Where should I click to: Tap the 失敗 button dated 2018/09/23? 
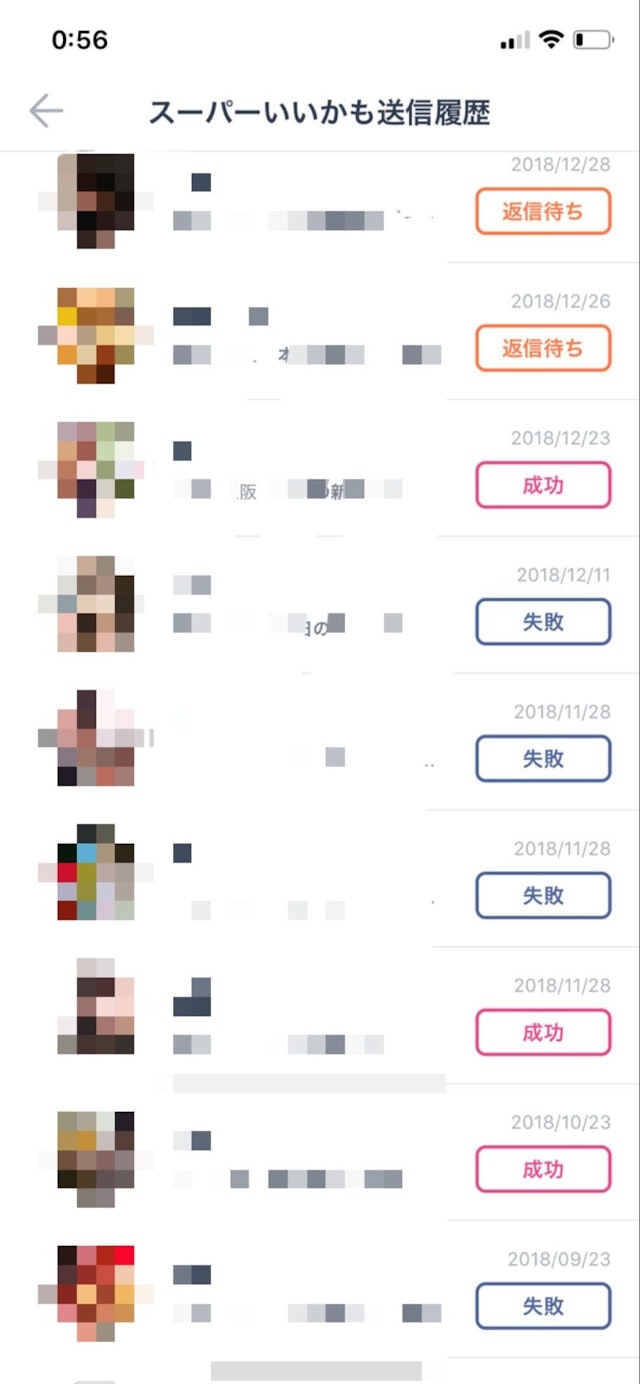[542, 1306]
